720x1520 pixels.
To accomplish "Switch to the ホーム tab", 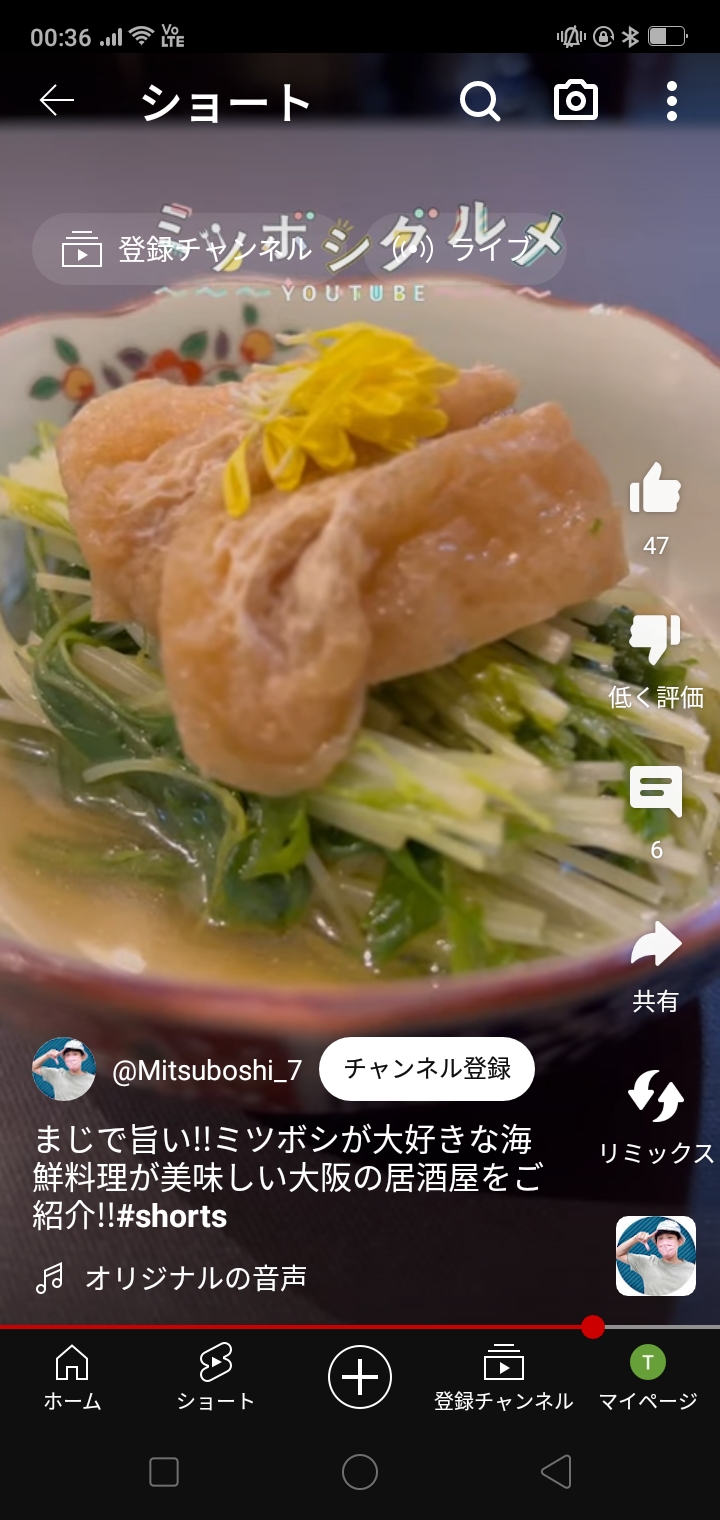I will (72, 1377).
